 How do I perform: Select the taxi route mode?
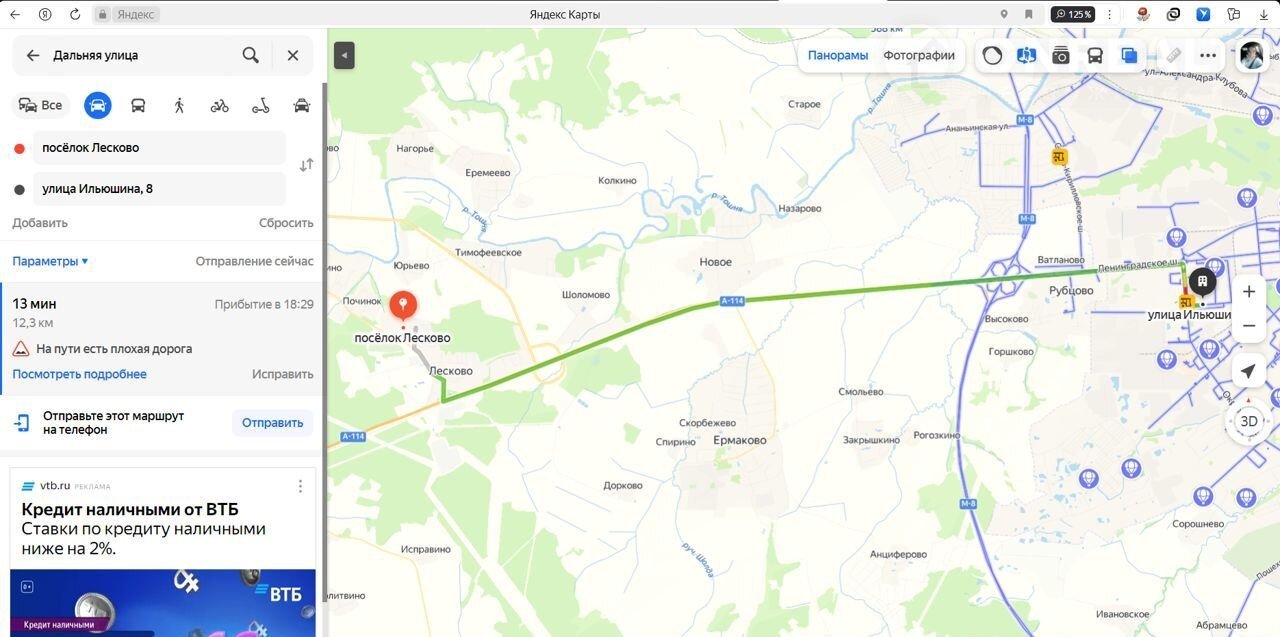click(301, 105)
